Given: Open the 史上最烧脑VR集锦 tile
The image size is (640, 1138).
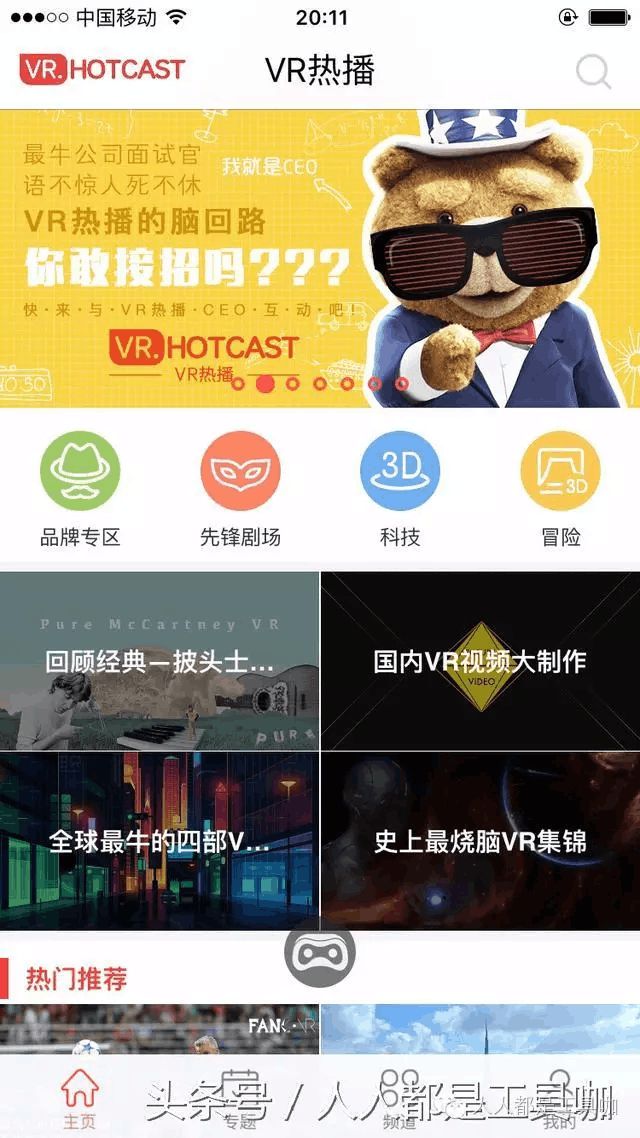Looking at the screenshot, I should (480, 841).
